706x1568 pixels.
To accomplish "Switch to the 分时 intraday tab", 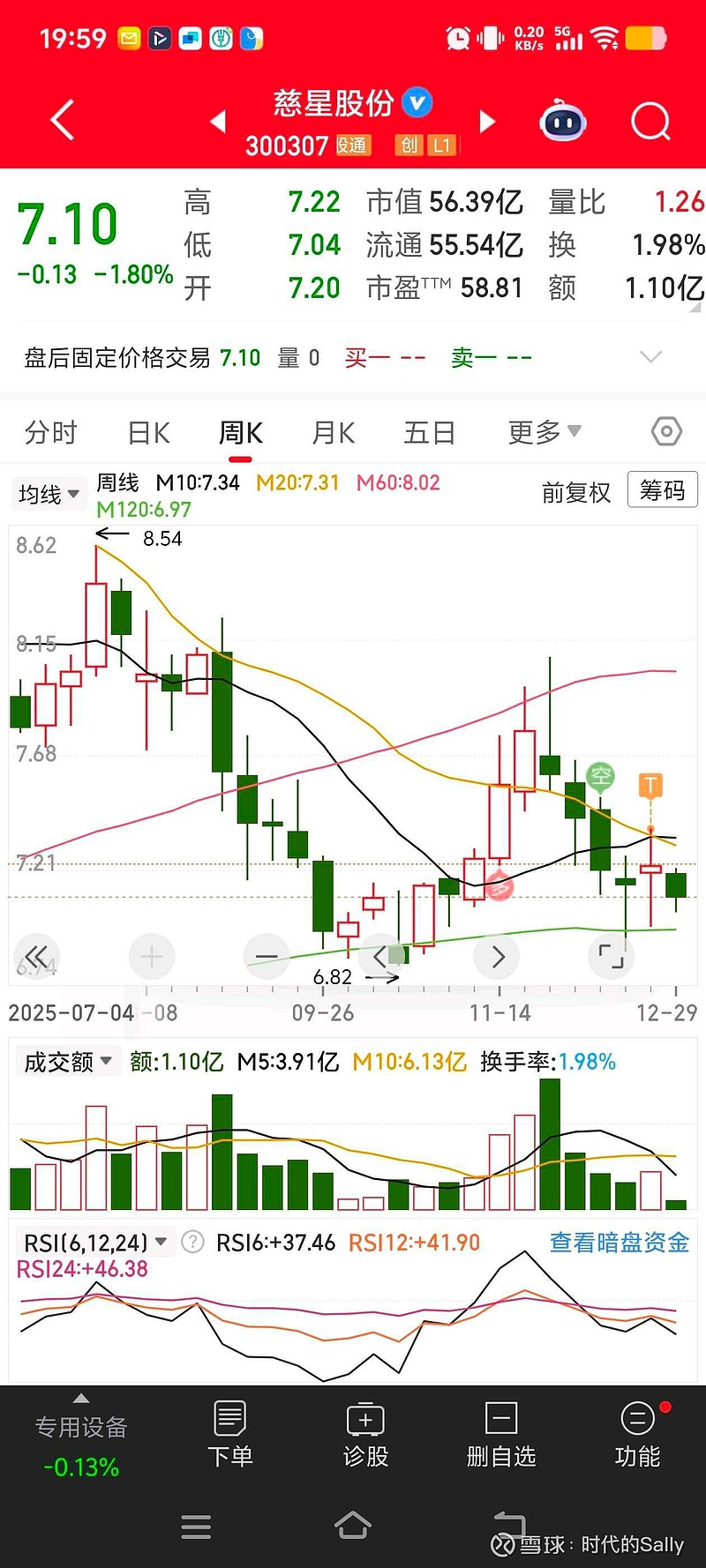I will [x=50, y=431].
